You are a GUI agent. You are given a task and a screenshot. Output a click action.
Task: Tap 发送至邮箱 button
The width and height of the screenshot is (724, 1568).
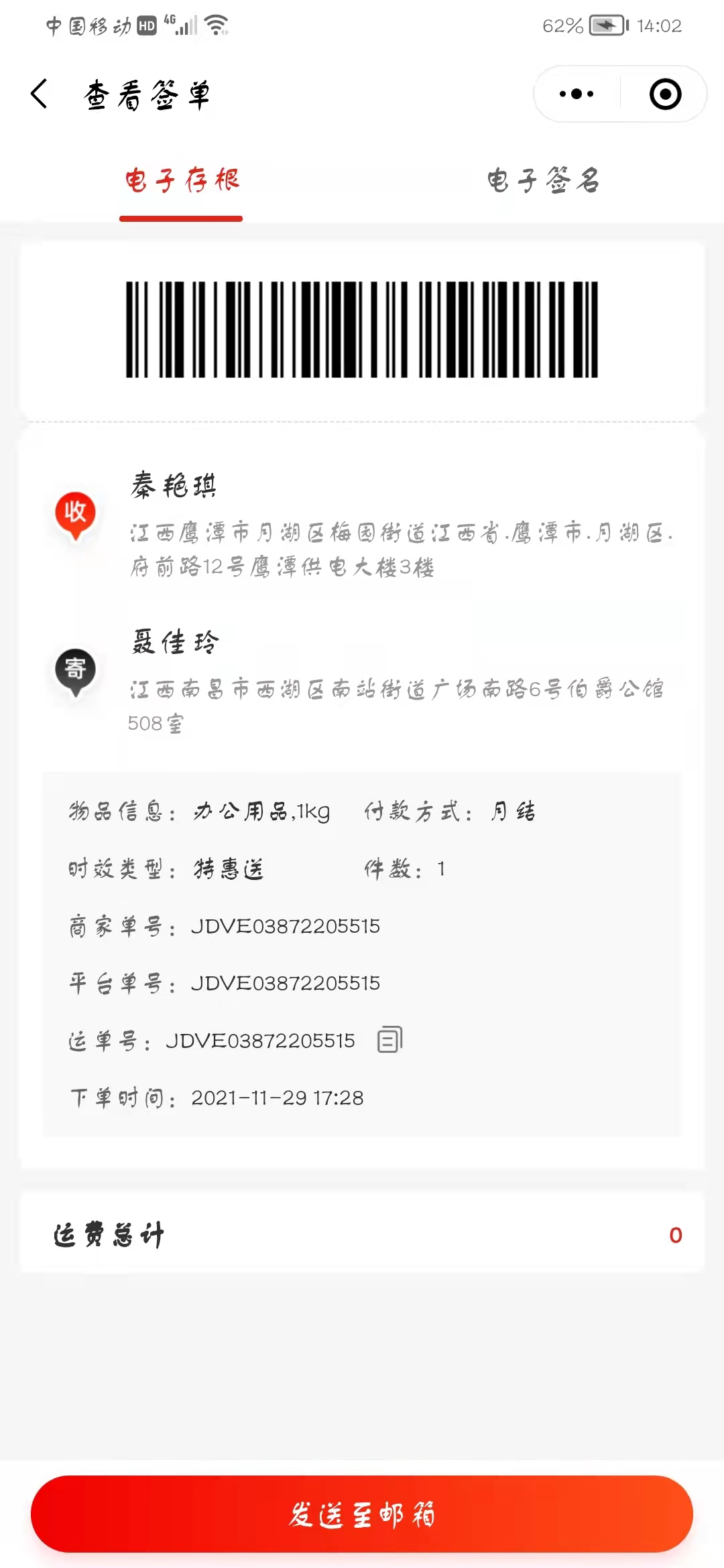click(362, 1514)
